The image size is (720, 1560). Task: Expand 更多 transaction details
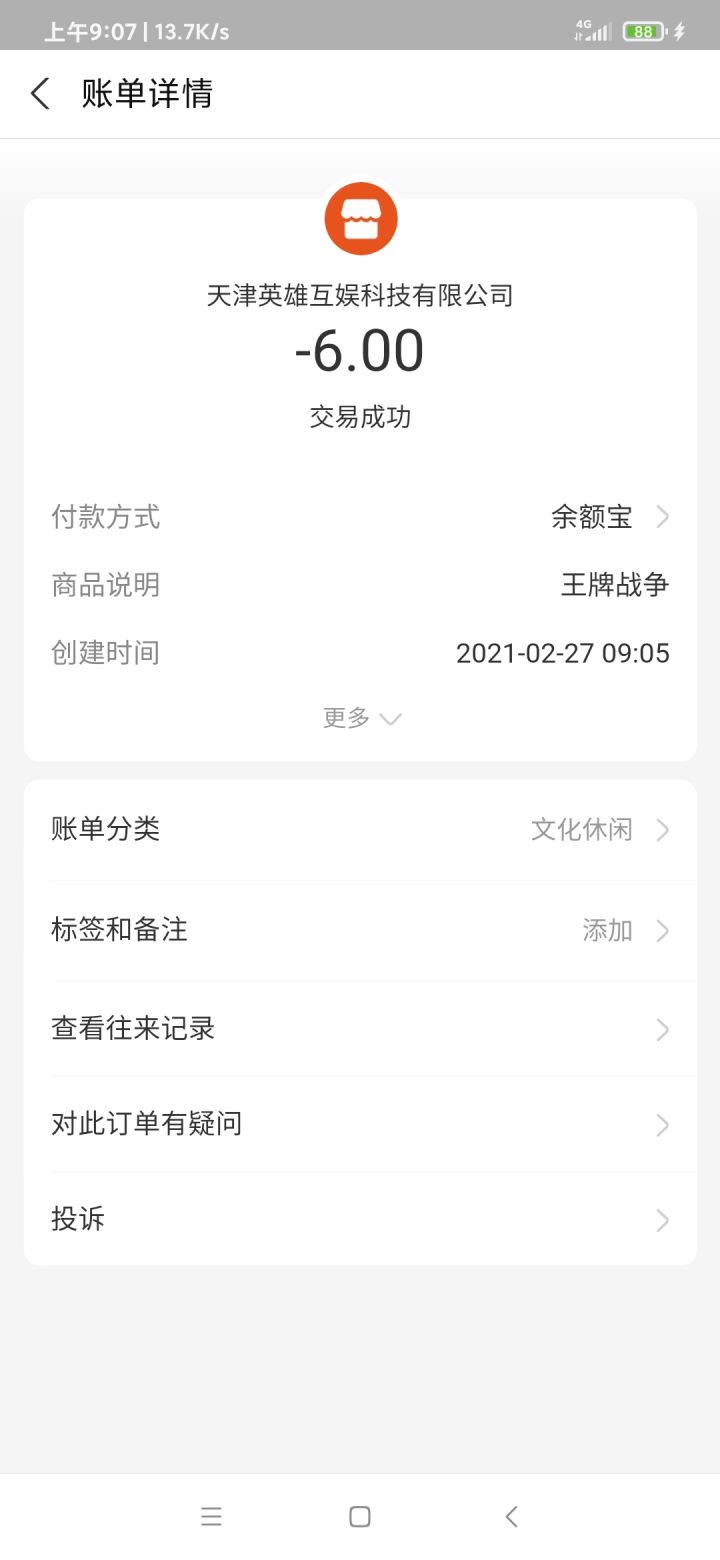(x=361, y=718)
